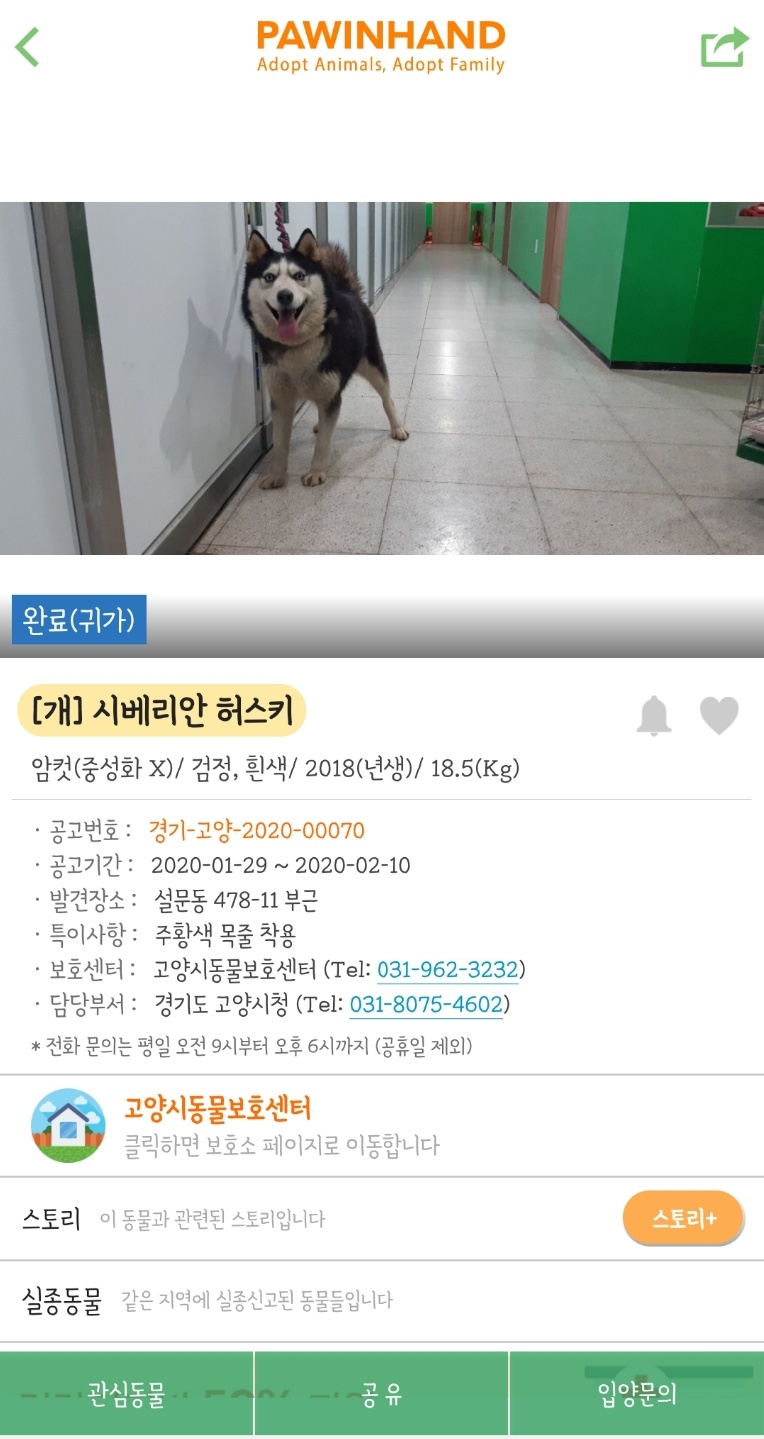Tap the 공유 bottom button
The height and width of the screenshot is (1439, 764).
tap(381, 1395)
